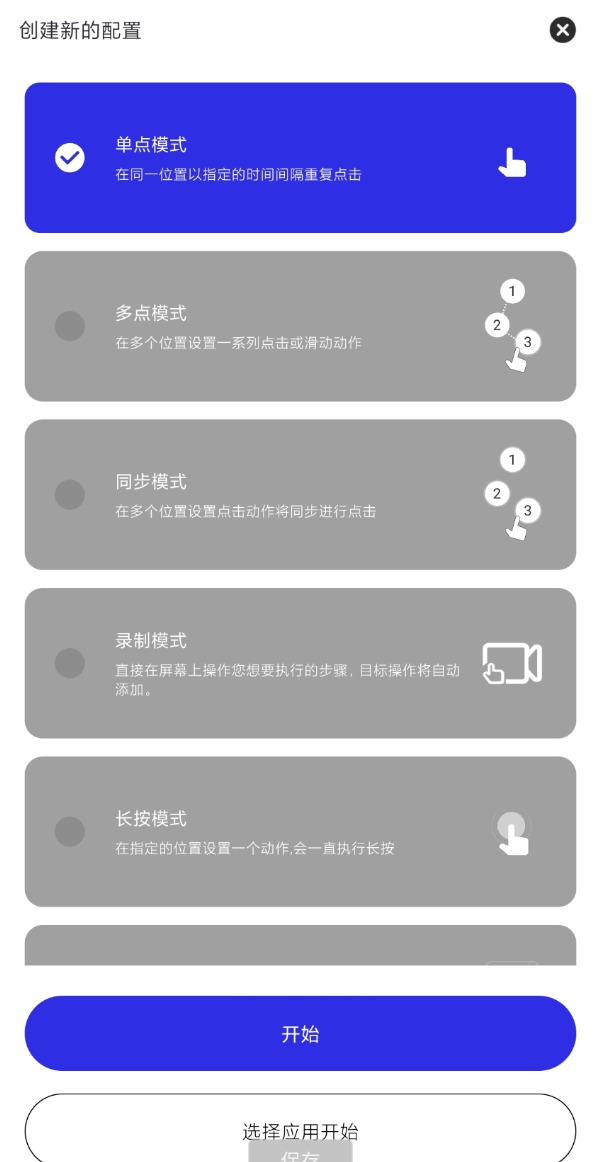The width and height of the screenshot is (601, 1162).
Task: Select 录制模式 recording mode
Action: [x=300, y=663]
